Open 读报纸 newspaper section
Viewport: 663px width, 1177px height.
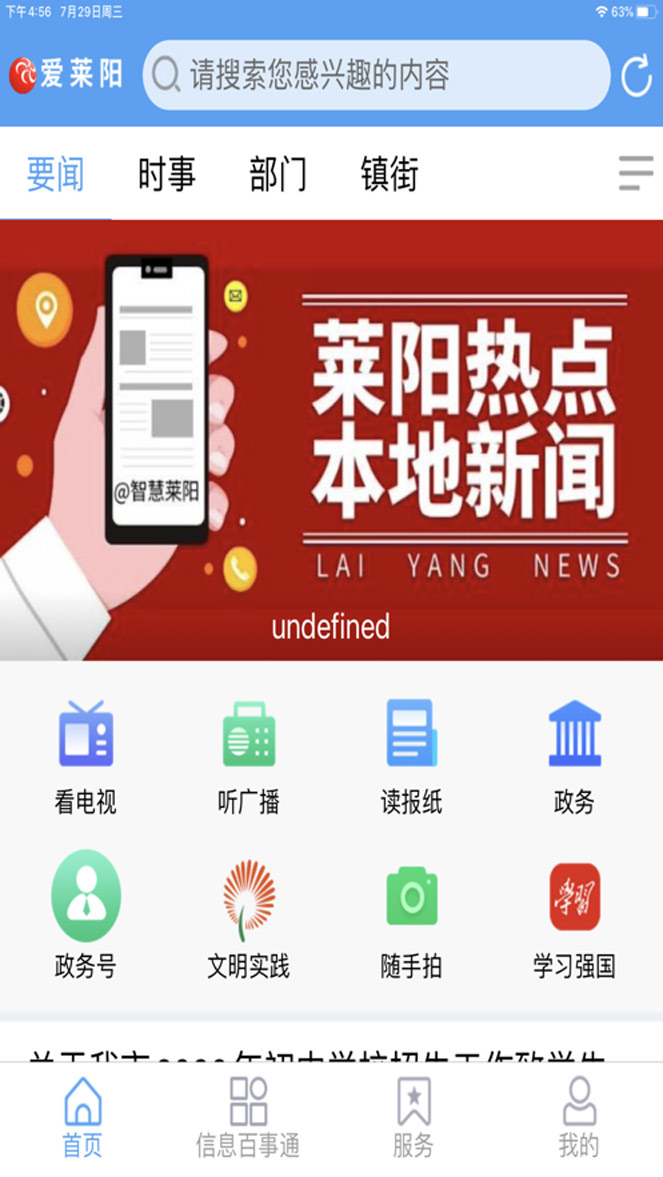click(411, 757)
